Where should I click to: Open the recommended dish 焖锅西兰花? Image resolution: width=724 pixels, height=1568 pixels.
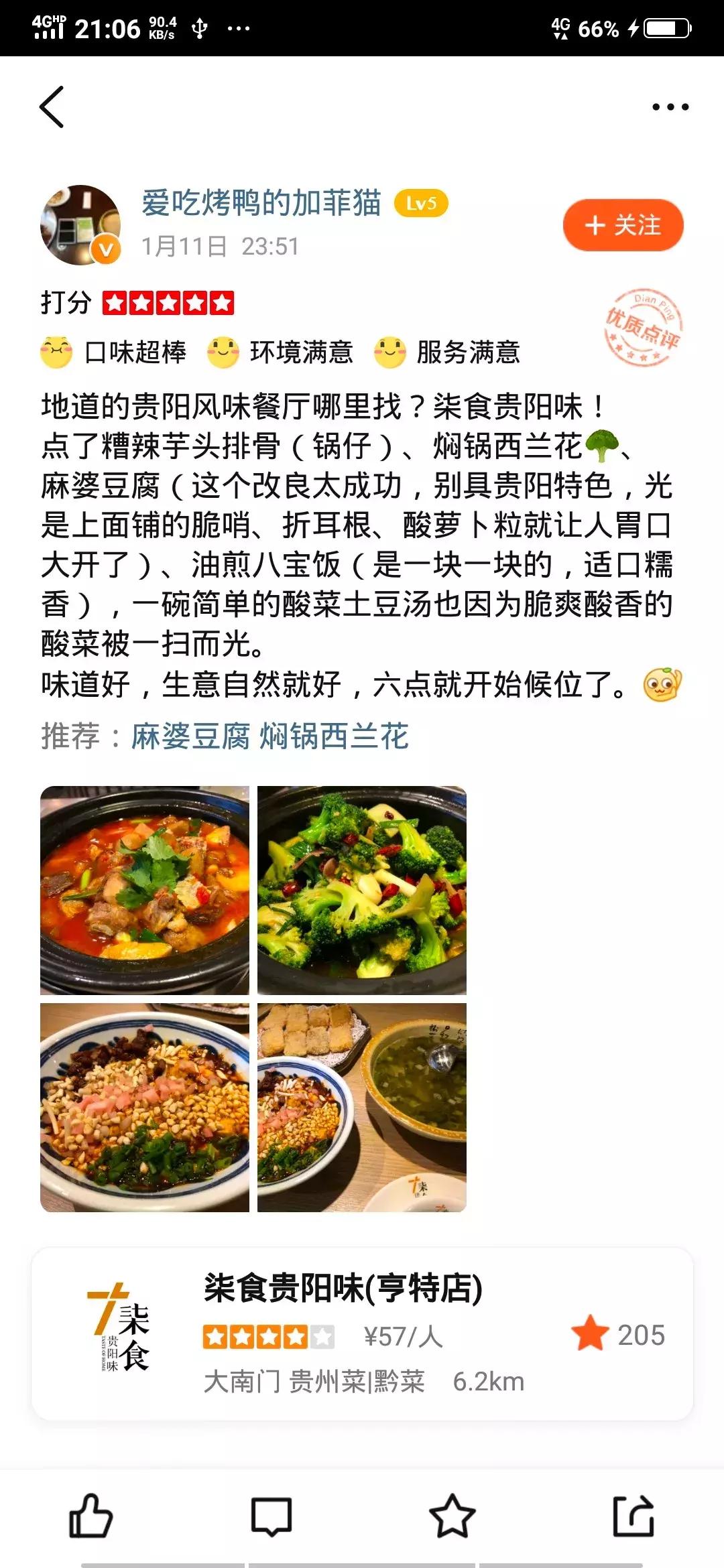click(x=335, y=736)
